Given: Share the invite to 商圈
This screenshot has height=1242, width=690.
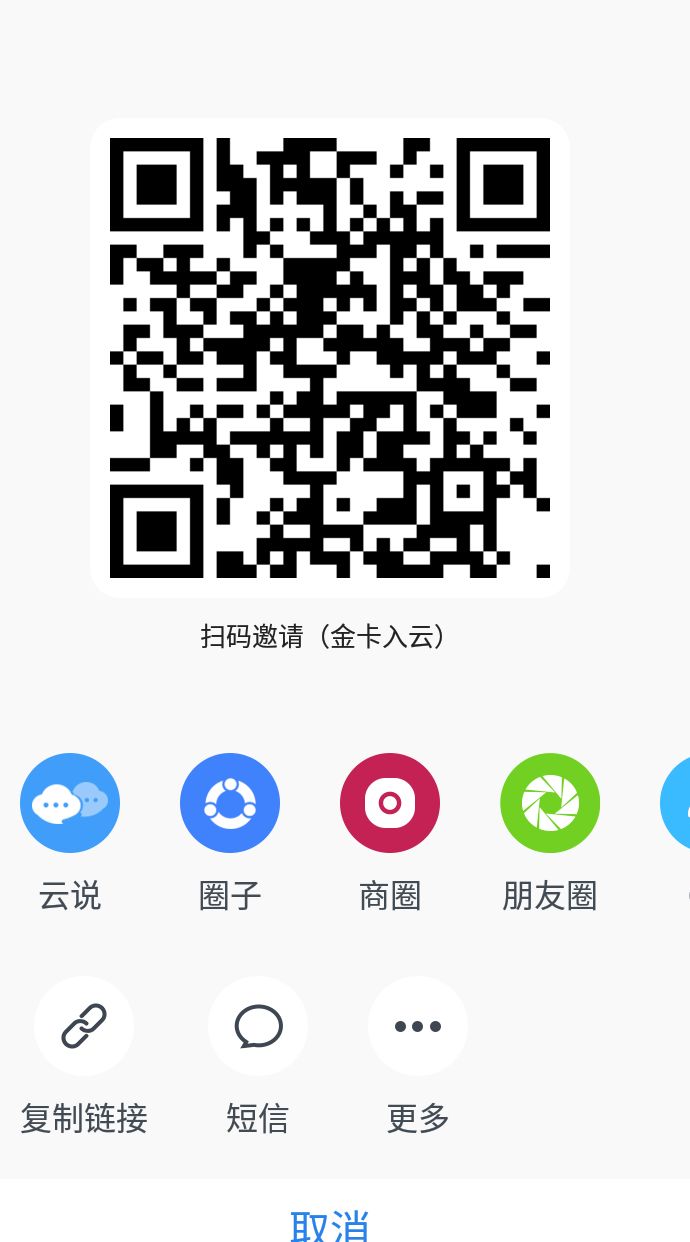Looking at the screenshot, I should (x=390, y=803).
